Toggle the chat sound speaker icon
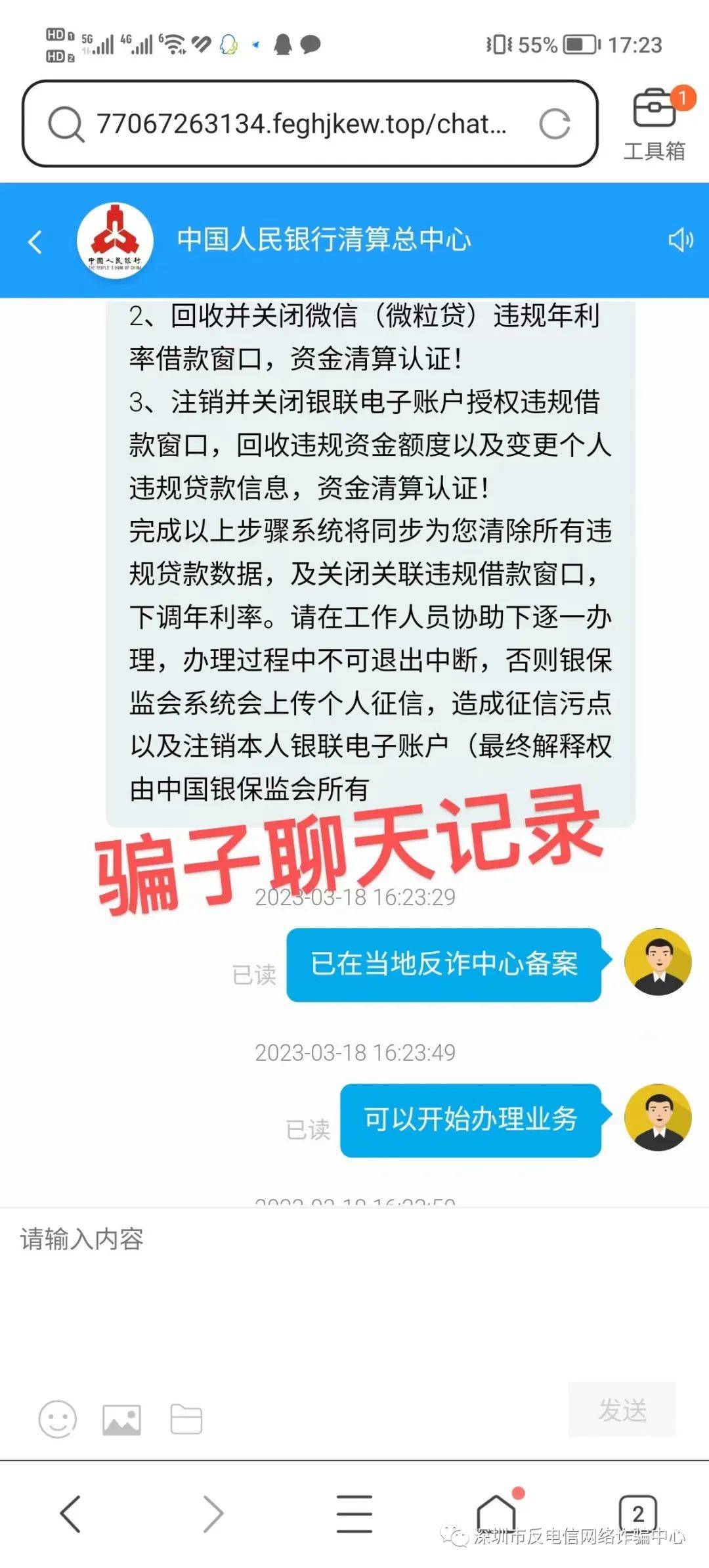 (x=680, y=240)
